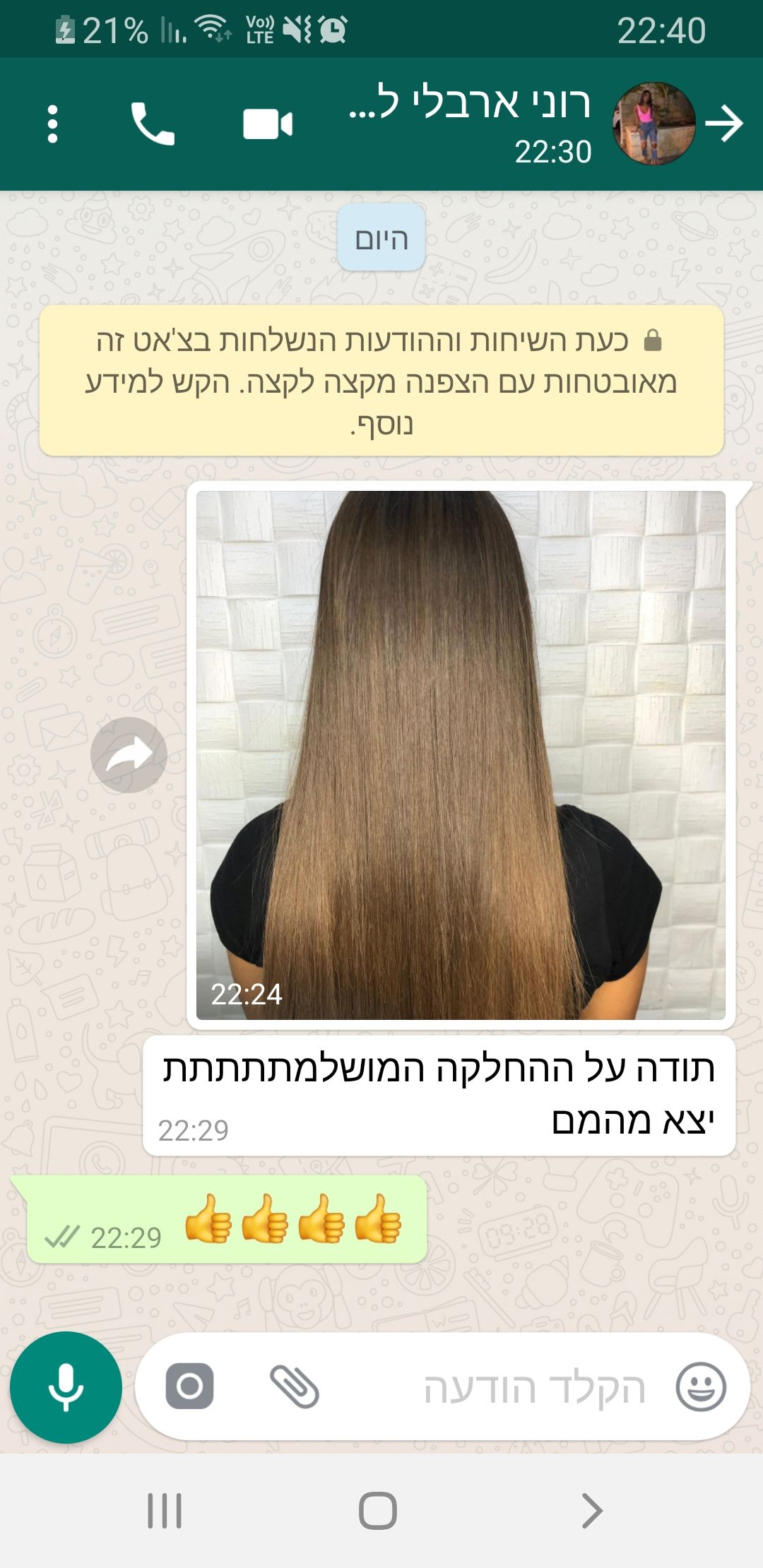Image resolution: width=763 pixels, height=1568 pixels.
Task: Start a video call with this contact
Action: point(268,124)
